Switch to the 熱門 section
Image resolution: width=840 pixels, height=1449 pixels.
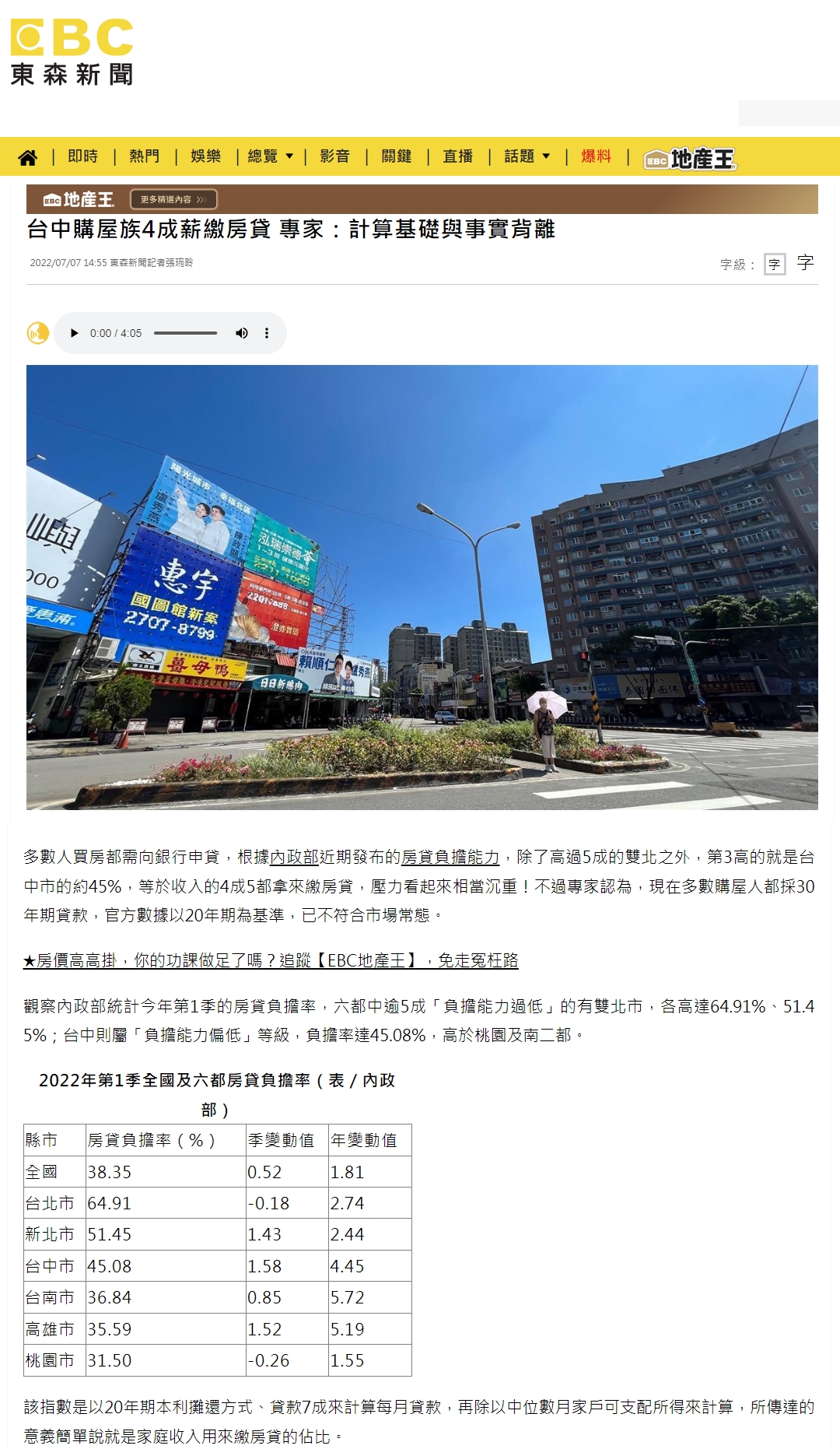click(x=145, y=156)
